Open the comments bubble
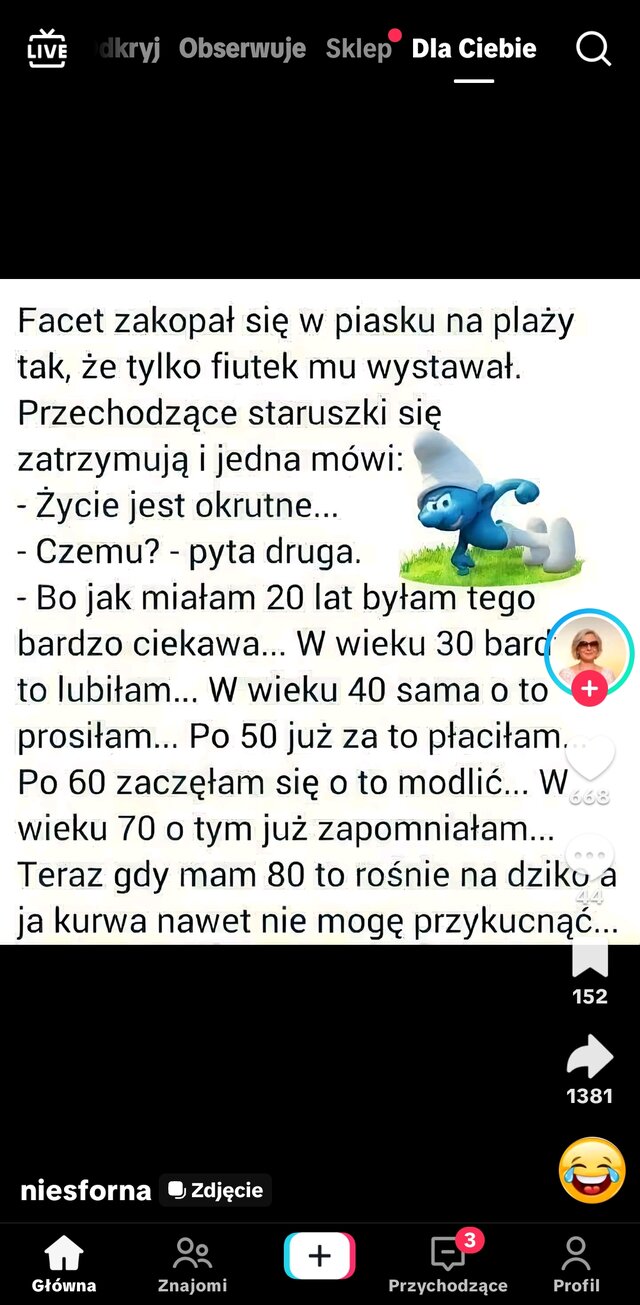Image resolution: width=640 pixels, height=1305 pixels. point(590,858)
